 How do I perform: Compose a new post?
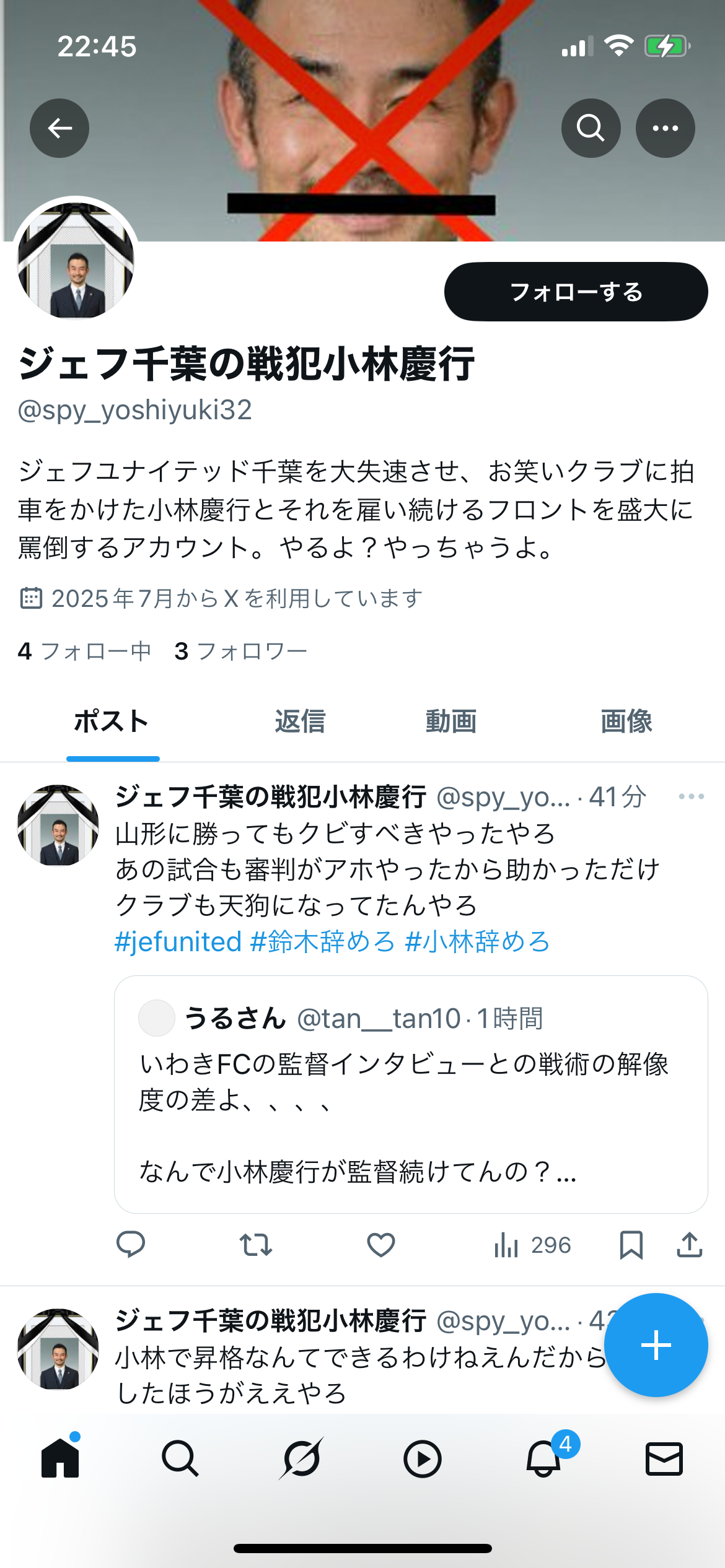[x=656, y=1345]
